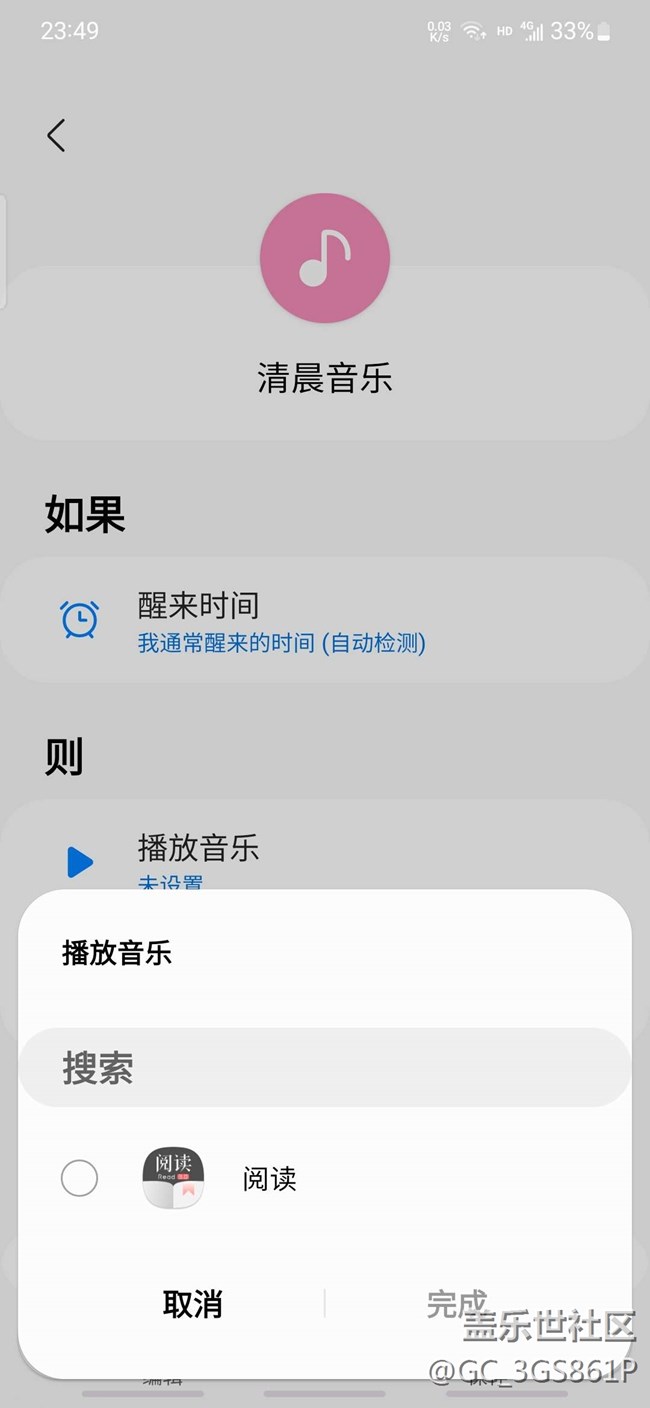The width and height of the screenshot is (650, 1408).
Task: Tap the 搜索 search field
Action: tap(325, 1068)
